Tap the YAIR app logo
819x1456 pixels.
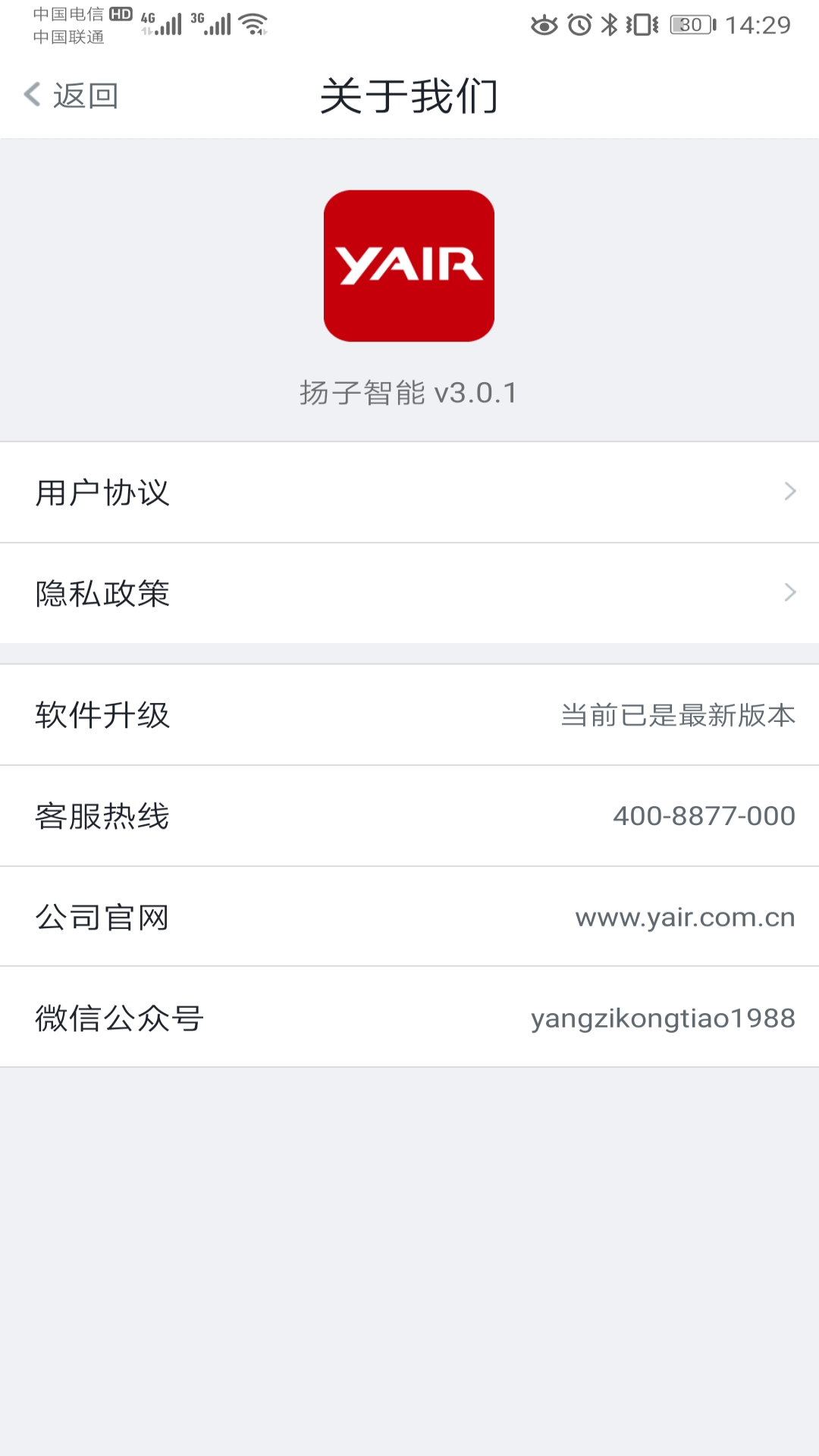point(409,265)
